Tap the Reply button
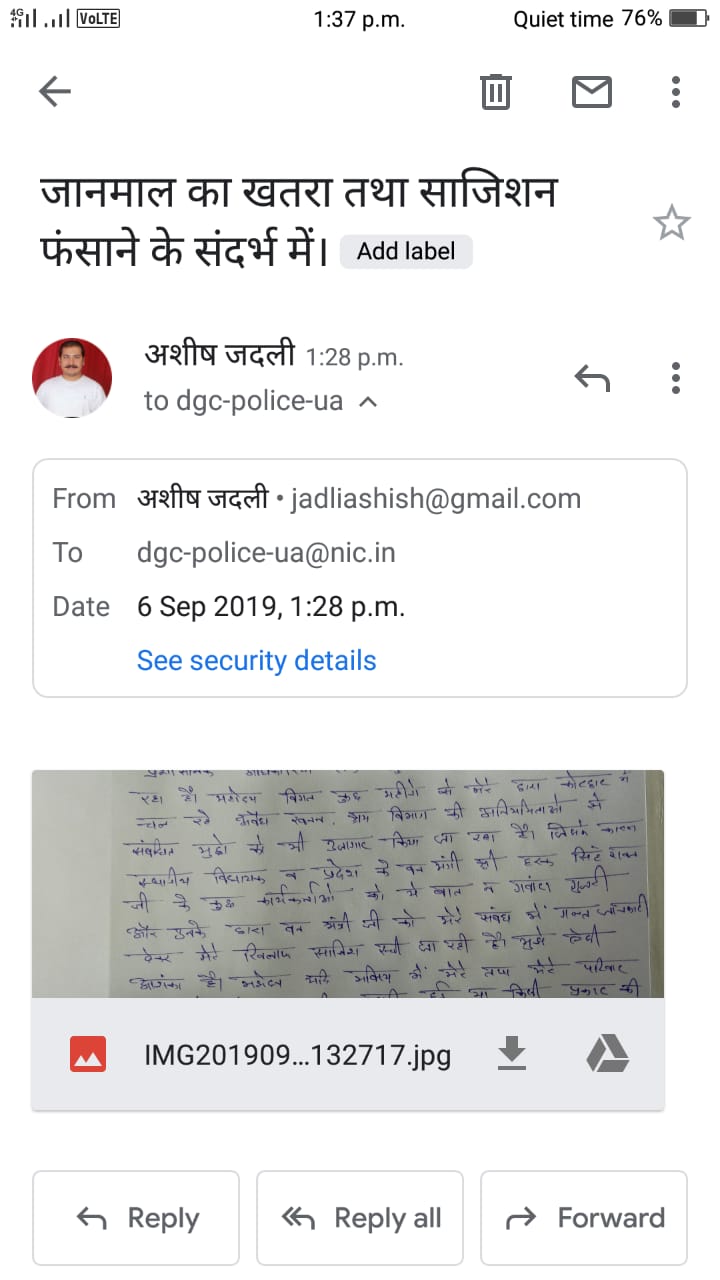The height and width of the screenshot is (1280, 720). point(136,1217)
